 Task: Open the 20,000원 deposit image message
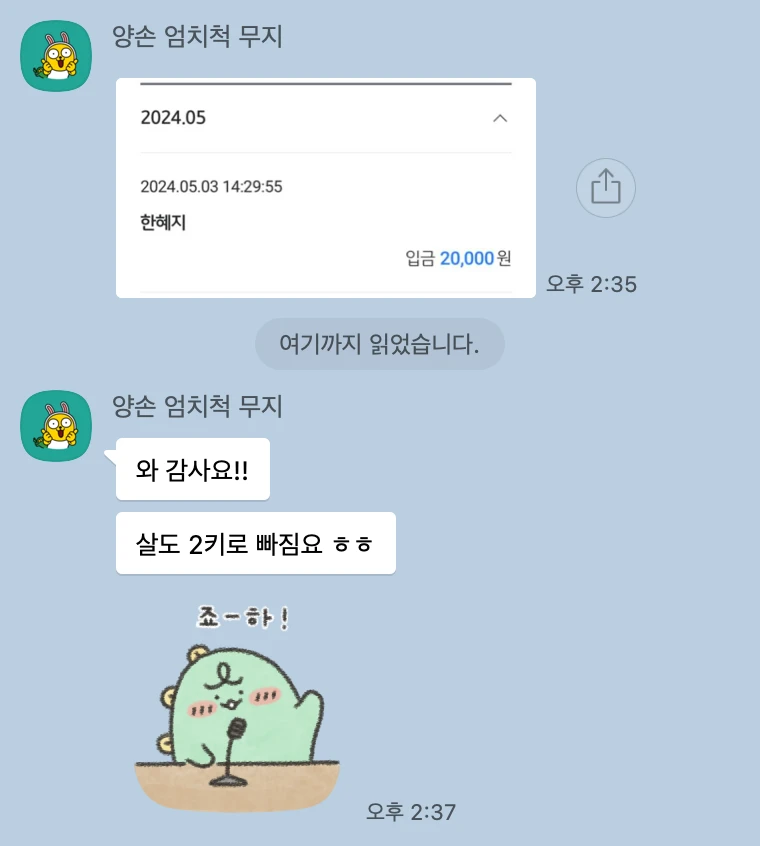pyautogui.click(x=326, y=188)
